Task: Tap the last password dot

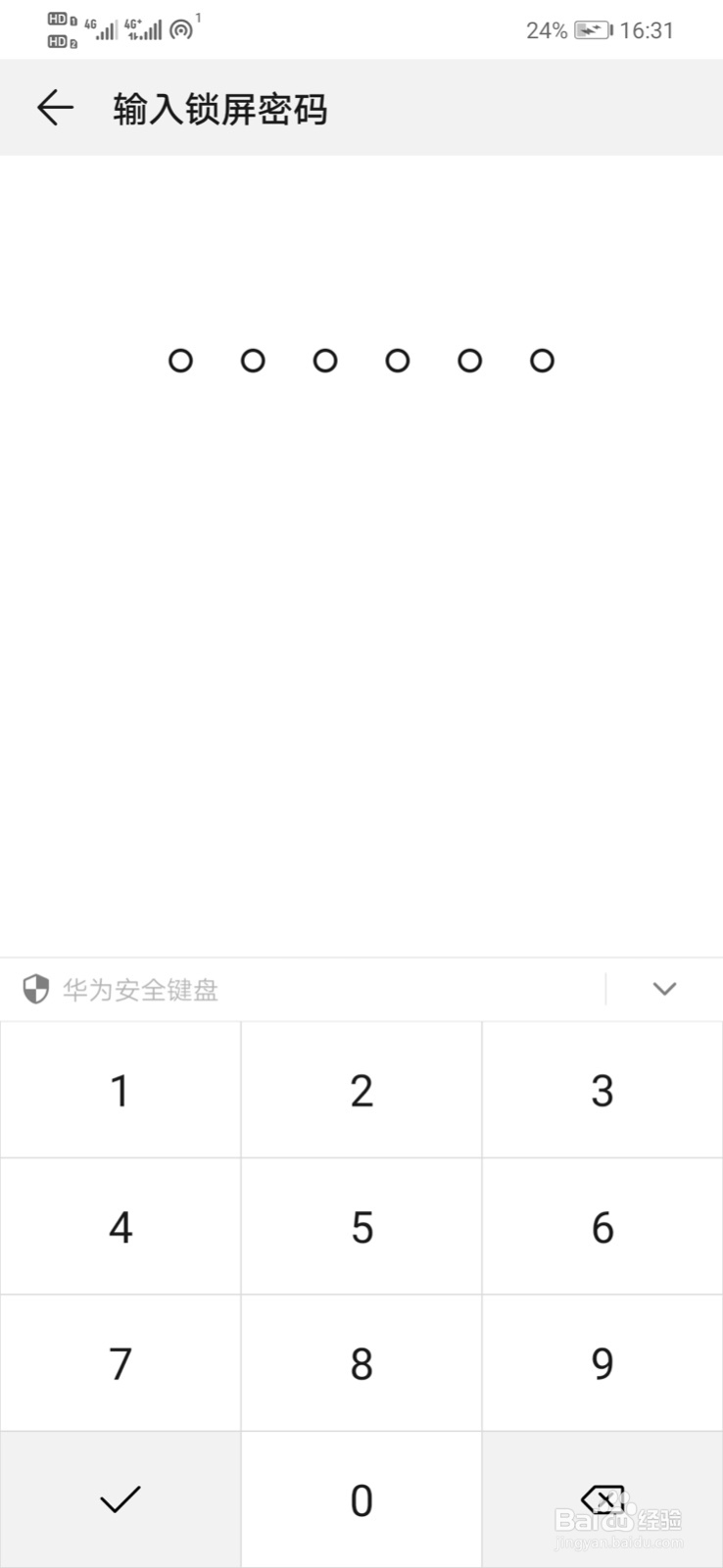Action: 542,361
